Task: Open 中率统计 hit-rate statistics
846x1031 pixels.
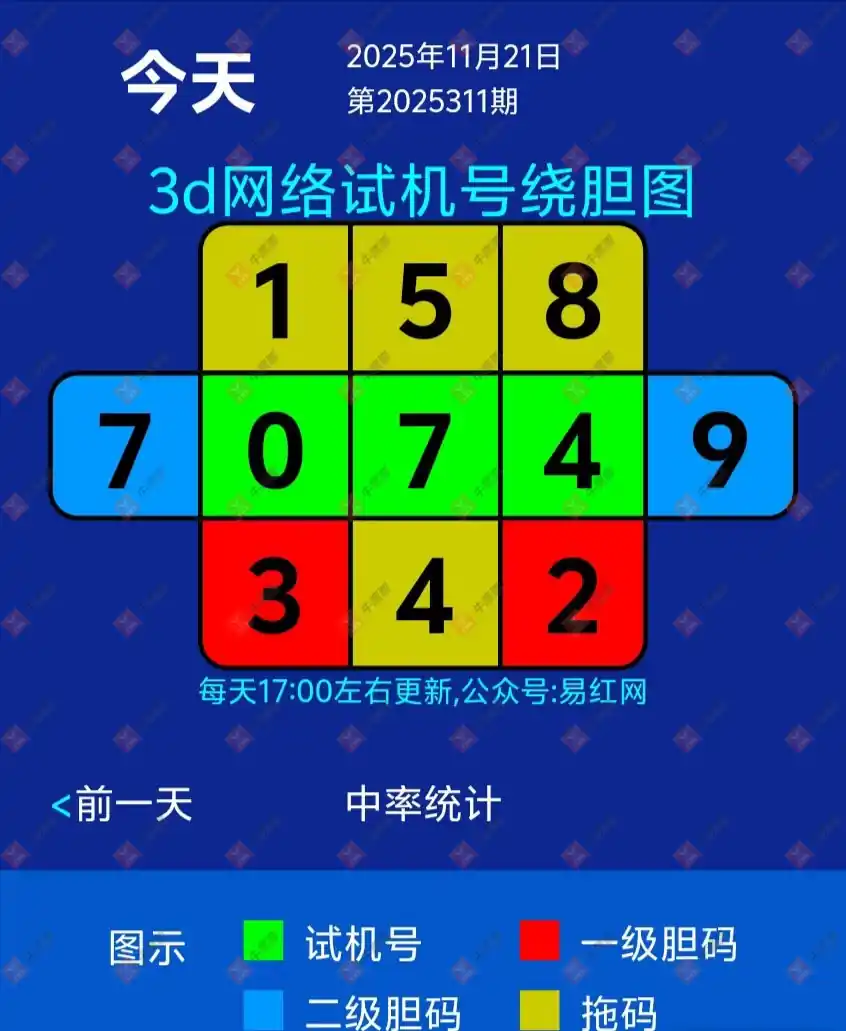Action: point(423,804)
